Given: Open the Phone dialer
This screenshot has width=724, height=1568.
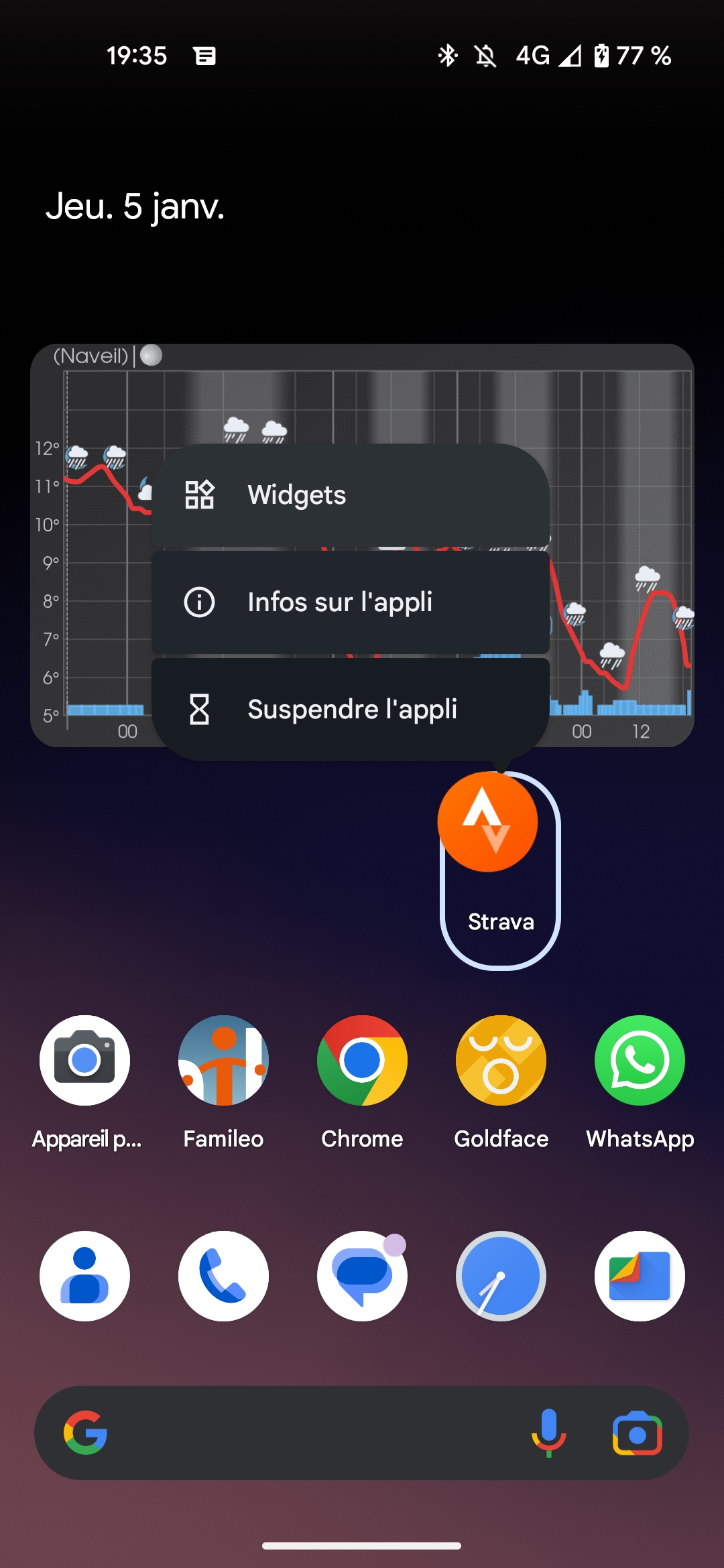Looking at the screenshot, I should click(x=223, y=1276).
